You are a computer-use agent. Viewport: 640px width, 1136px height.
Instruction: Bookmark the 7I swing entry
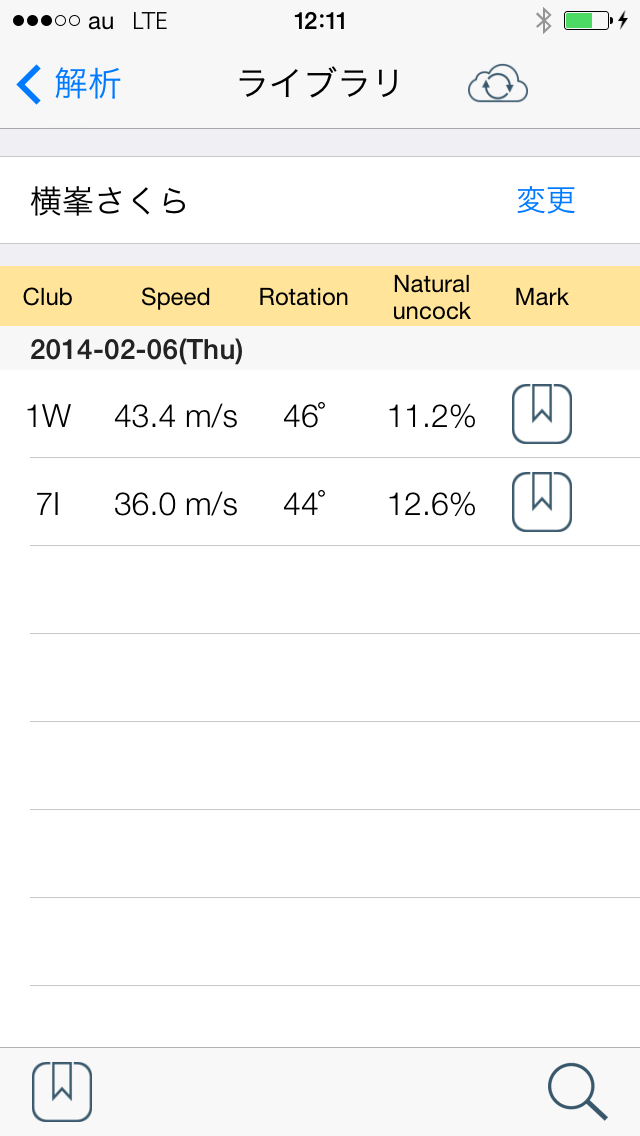[542, 502]
